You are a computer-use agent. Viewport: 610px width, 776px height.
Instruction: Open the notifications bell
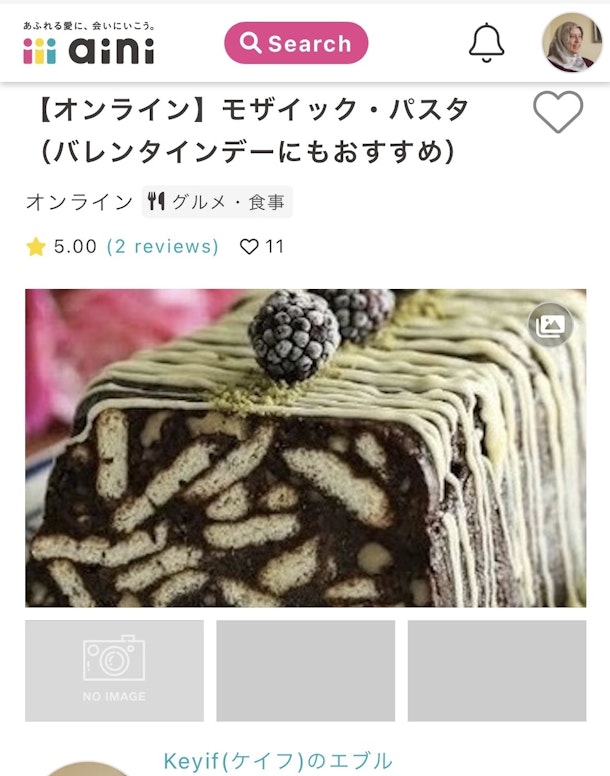pos(487,43)
